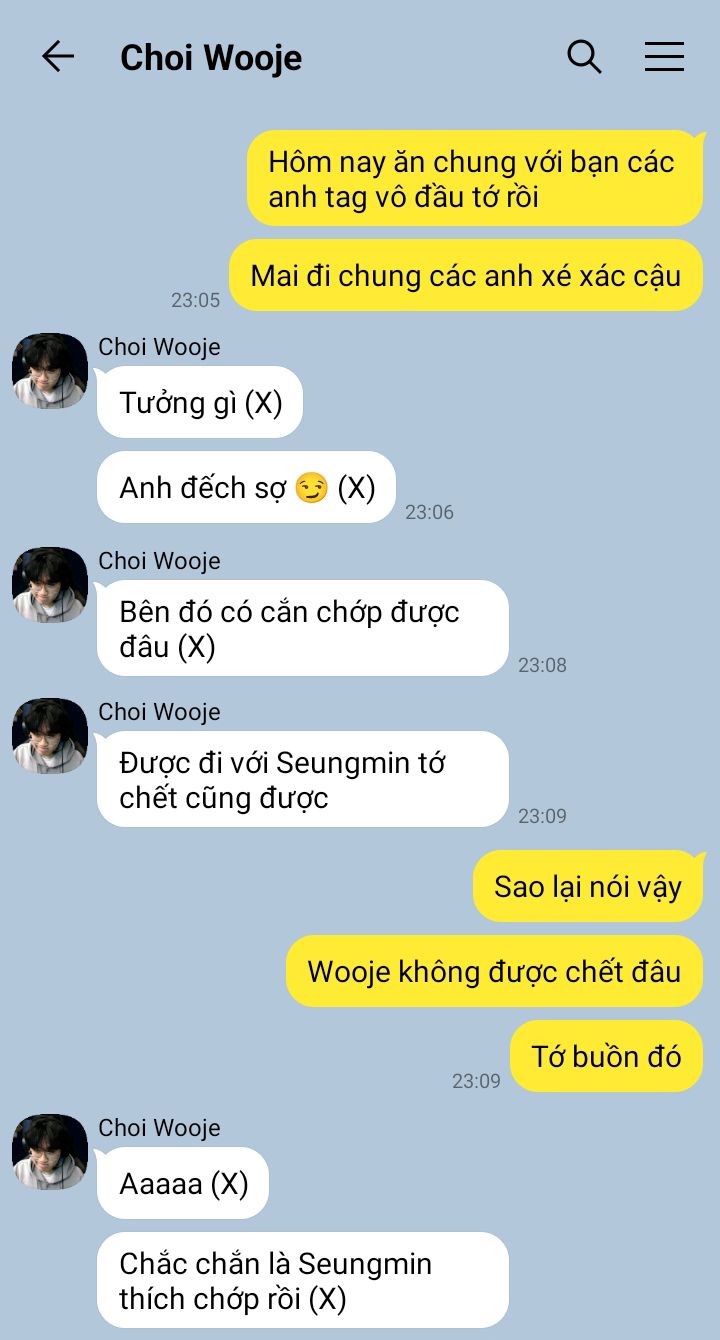Go back from Choi Wooje chat

tap(57, 57)
